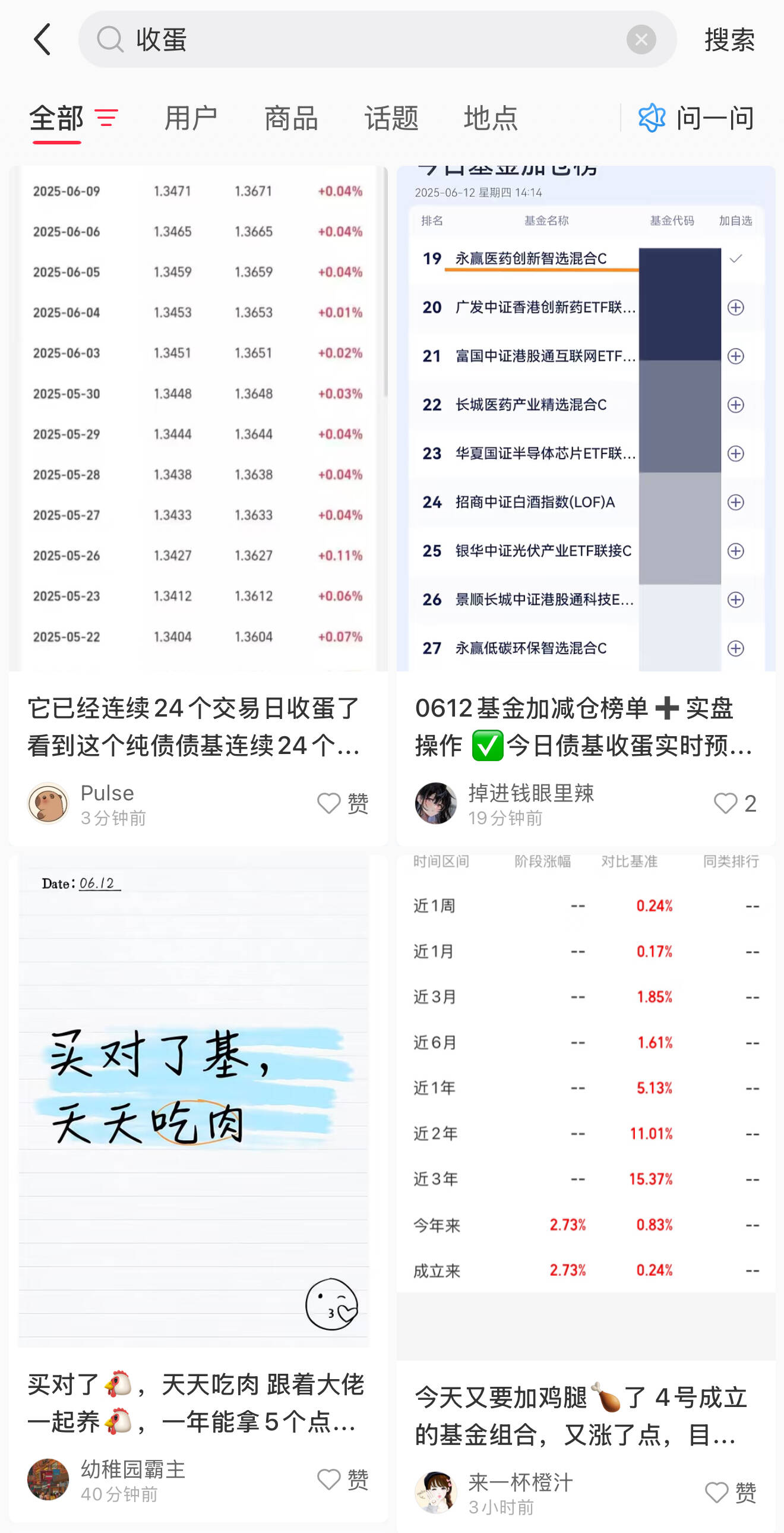Switch to the 商品 tab
The height and width of the screenshot is (1533, 784).
(291, 118)
